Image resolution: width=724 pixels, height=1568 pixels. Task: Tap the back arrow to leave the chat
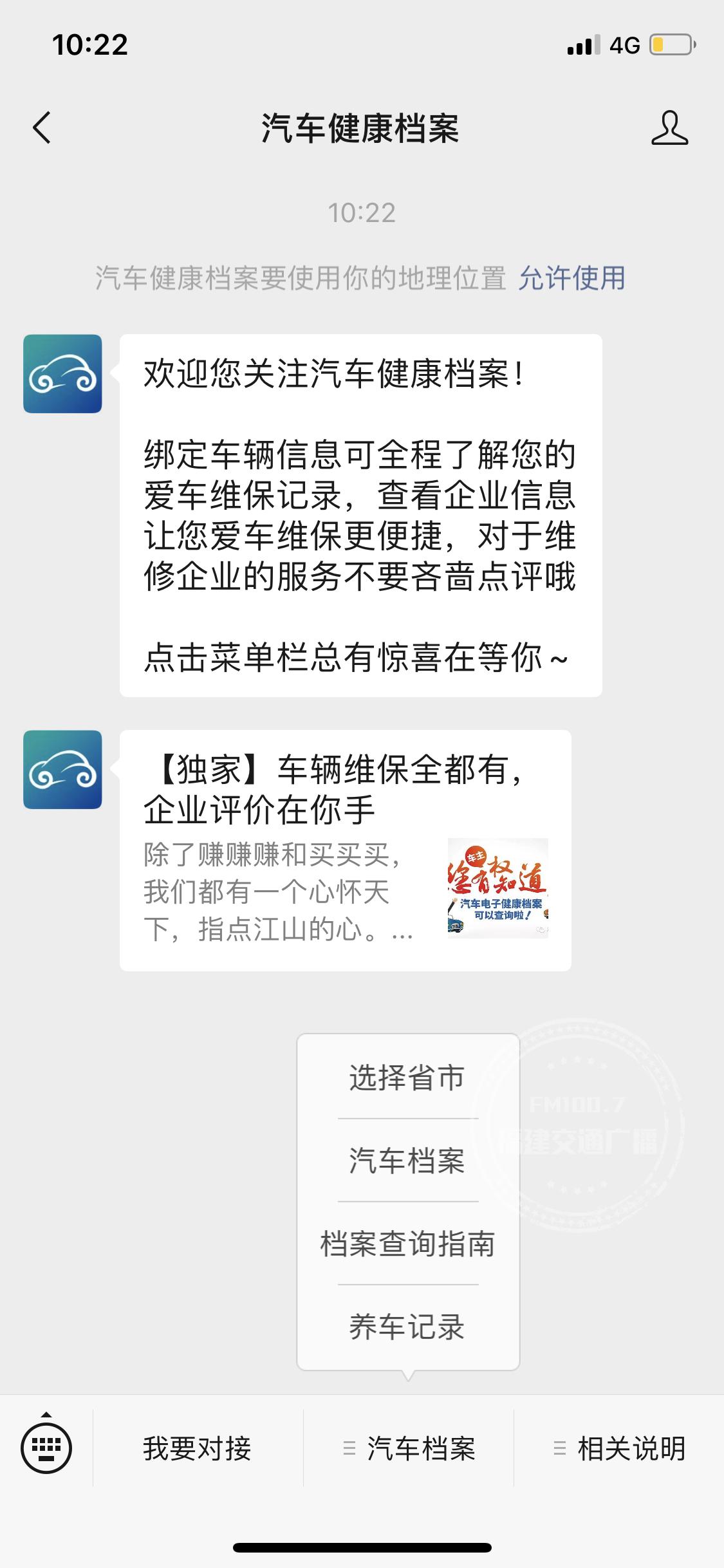coord(42,128)
